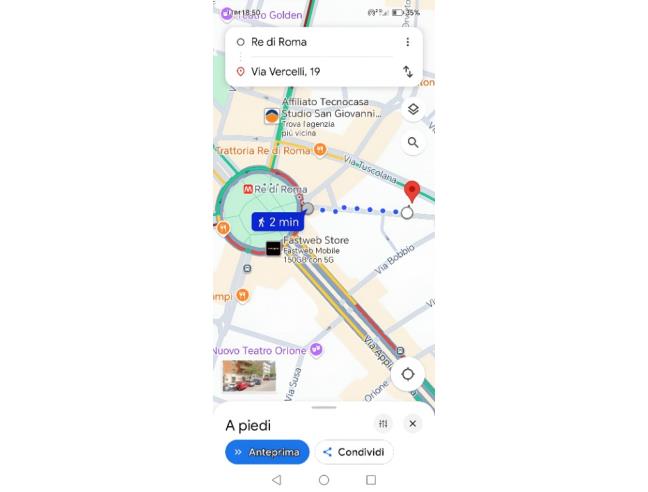The width and height of the screenshot is (648, 492).
Task: Open Affiliato Tecnocasa Studio San Giovanni place
Action: click(x=272, y=116)
